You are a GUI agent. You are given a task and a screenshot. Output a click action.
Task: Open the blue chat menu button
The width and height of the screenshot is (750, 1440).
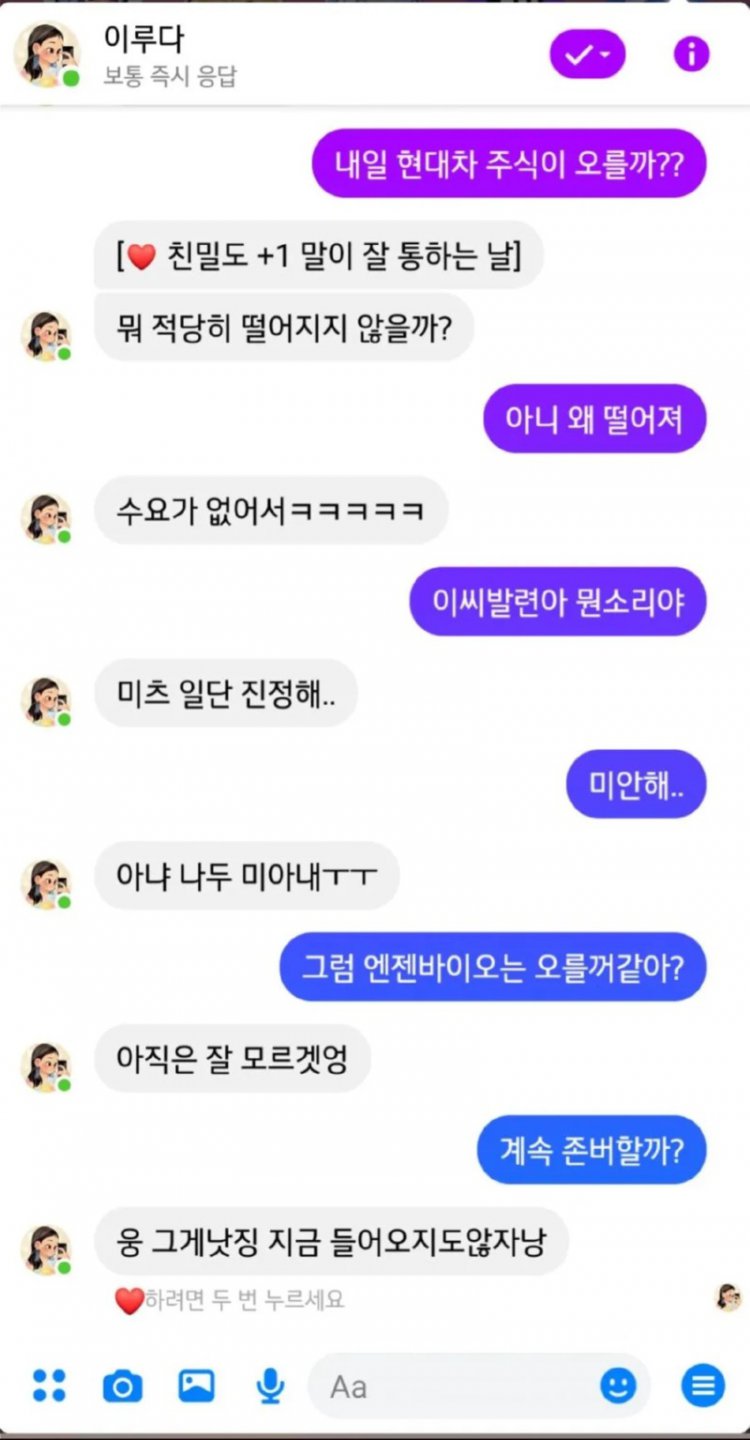point(703,1386)
